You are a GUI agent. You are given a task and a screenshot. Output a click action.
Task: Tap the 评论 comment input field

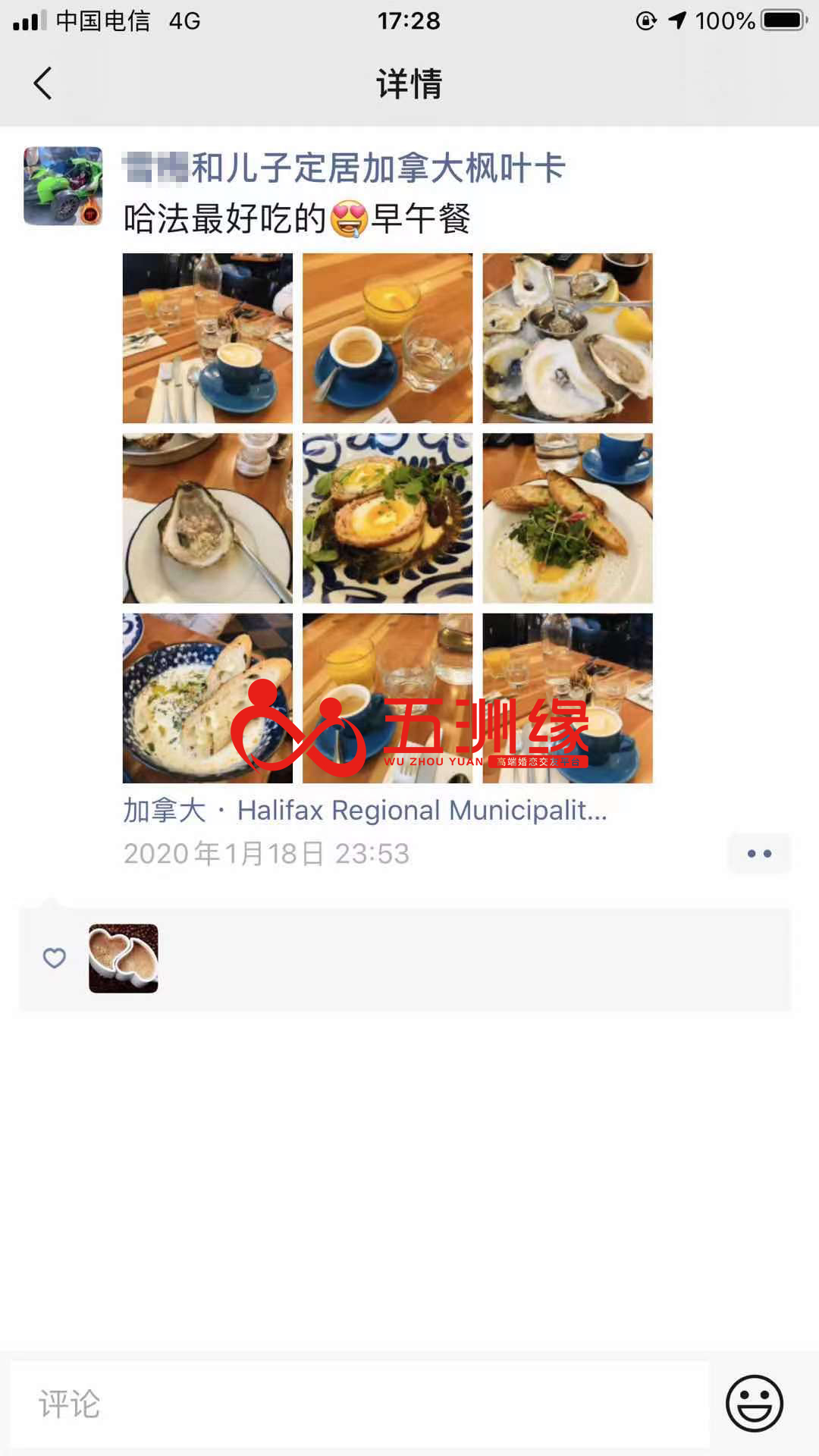pyautogui.click(x=359, y=1404)
